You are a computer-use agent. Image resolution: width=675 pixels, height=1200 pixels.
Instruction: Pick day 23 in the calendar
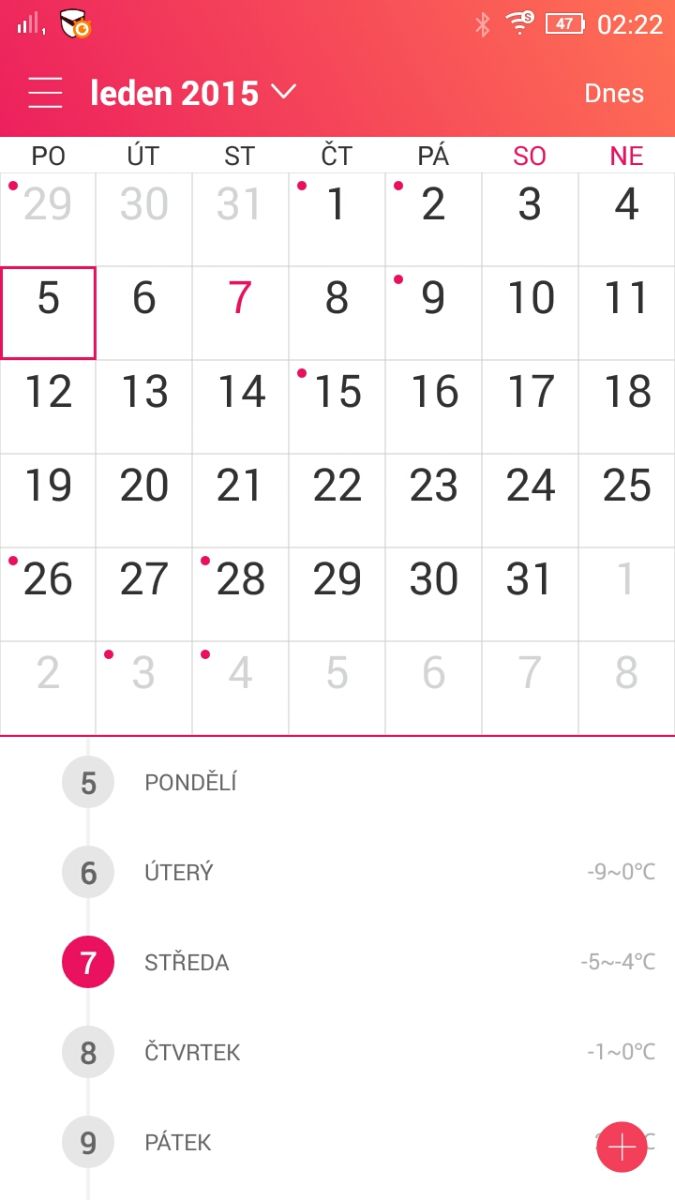433,487
